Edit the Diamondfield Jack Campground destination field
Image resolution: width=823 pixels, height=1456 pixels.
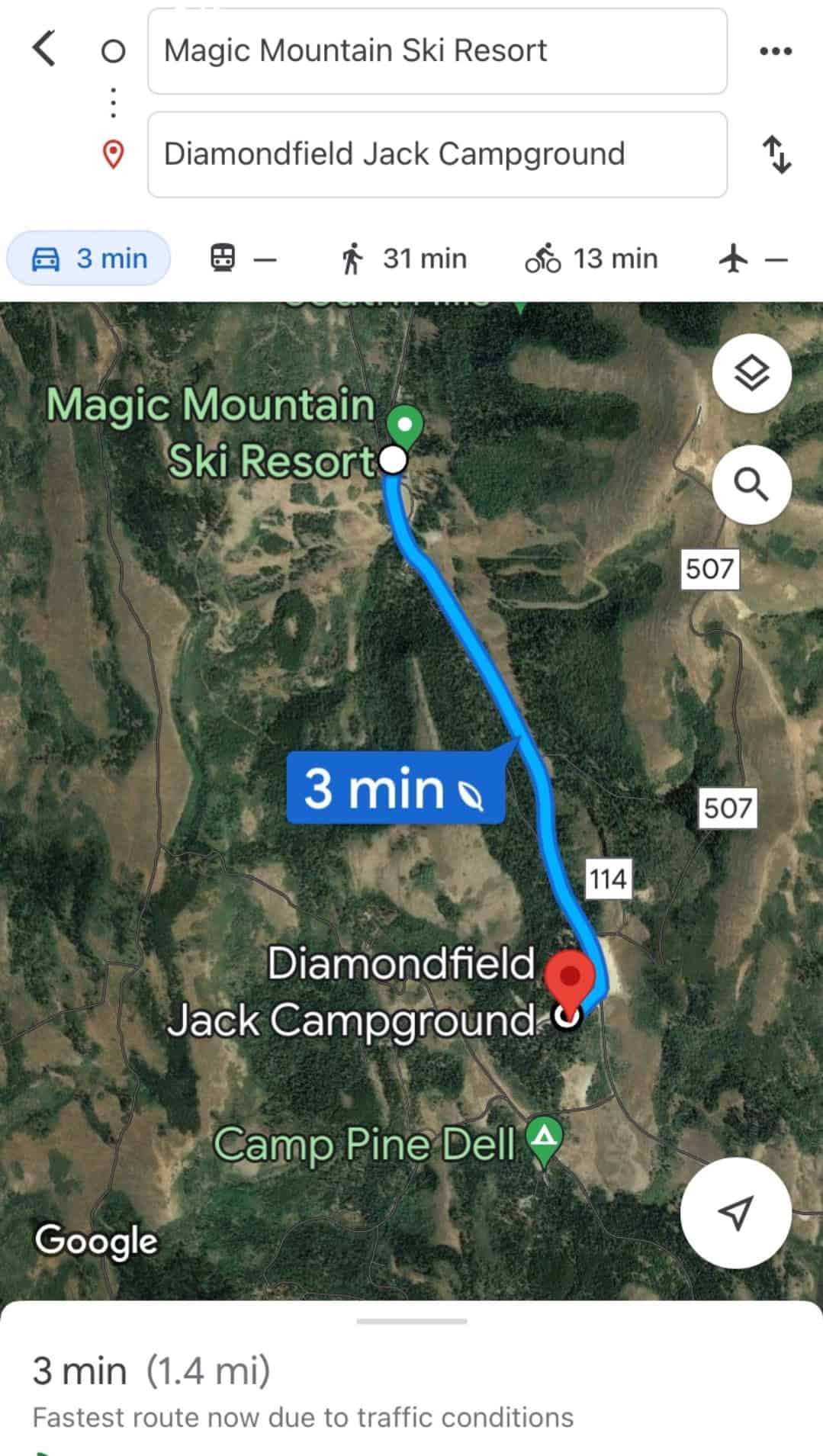(437, 154)
